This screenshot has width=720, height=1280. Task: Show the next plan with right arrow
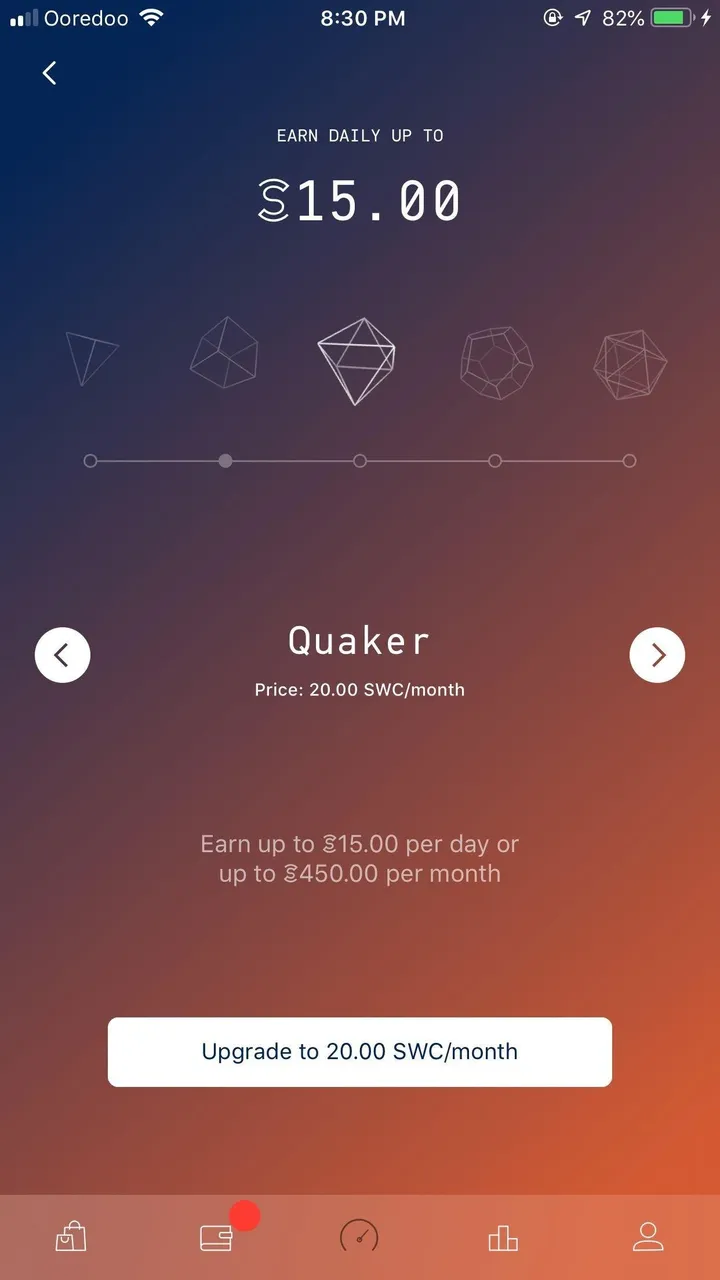pyautogui.click(x=657, y=655)
